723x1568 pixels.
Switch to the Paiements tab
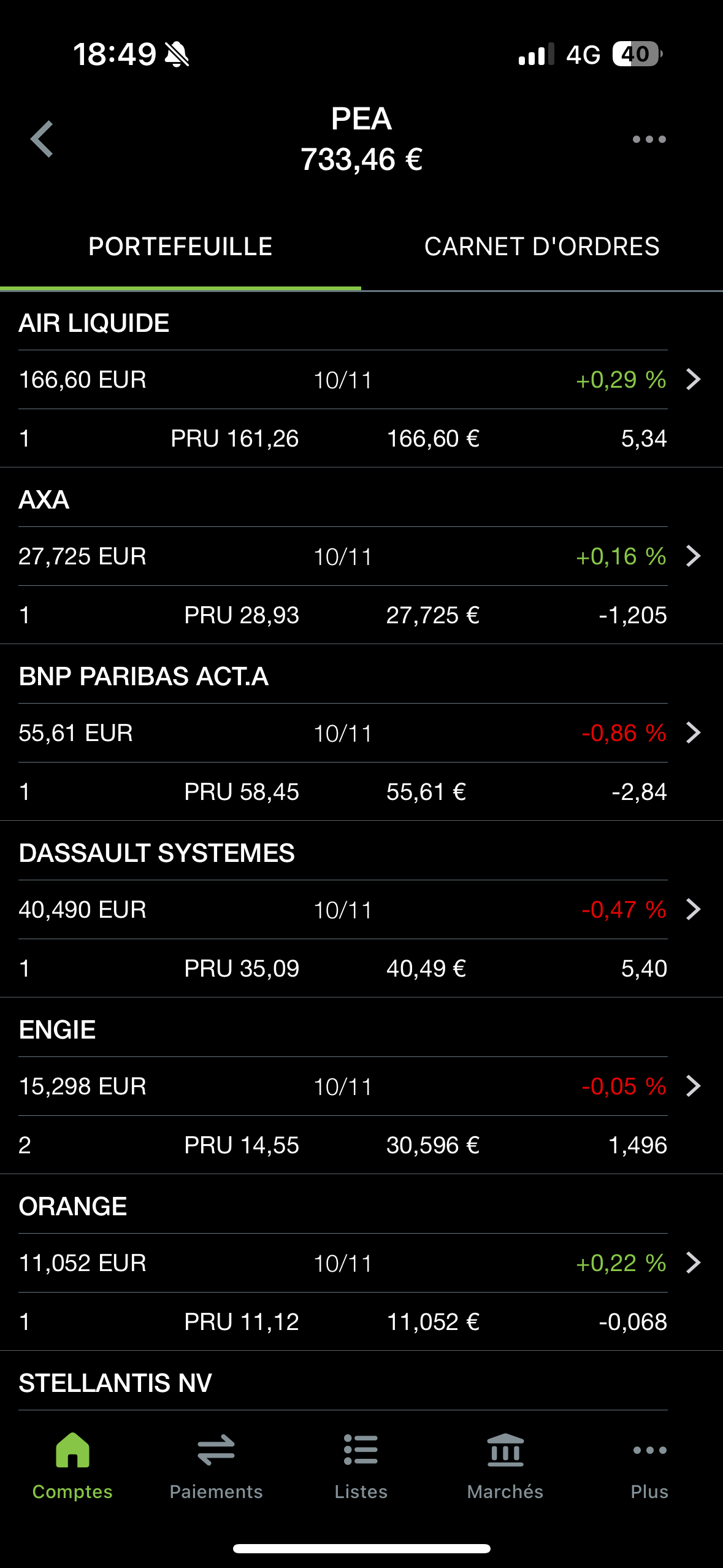[216, 1467]
